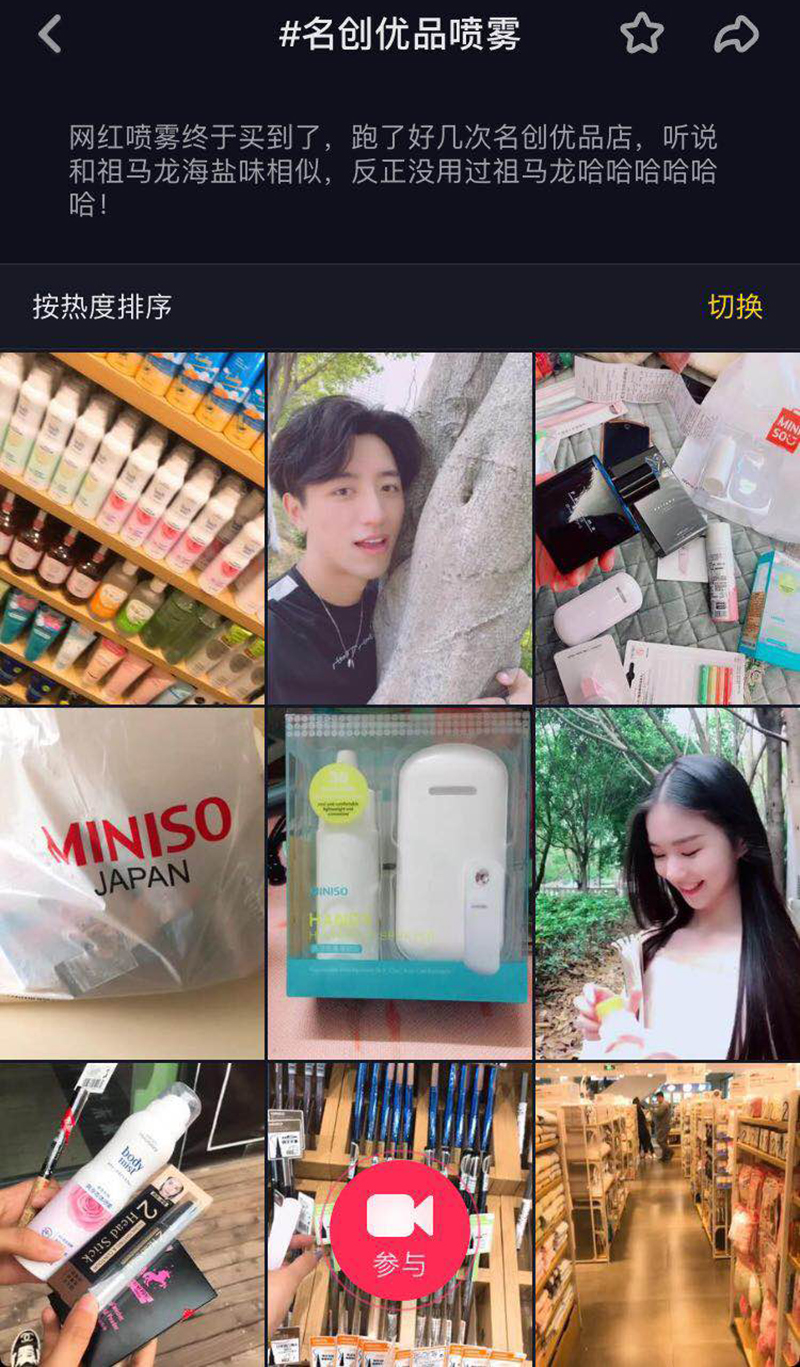Tap the share arrow icon

pos(738,33)
